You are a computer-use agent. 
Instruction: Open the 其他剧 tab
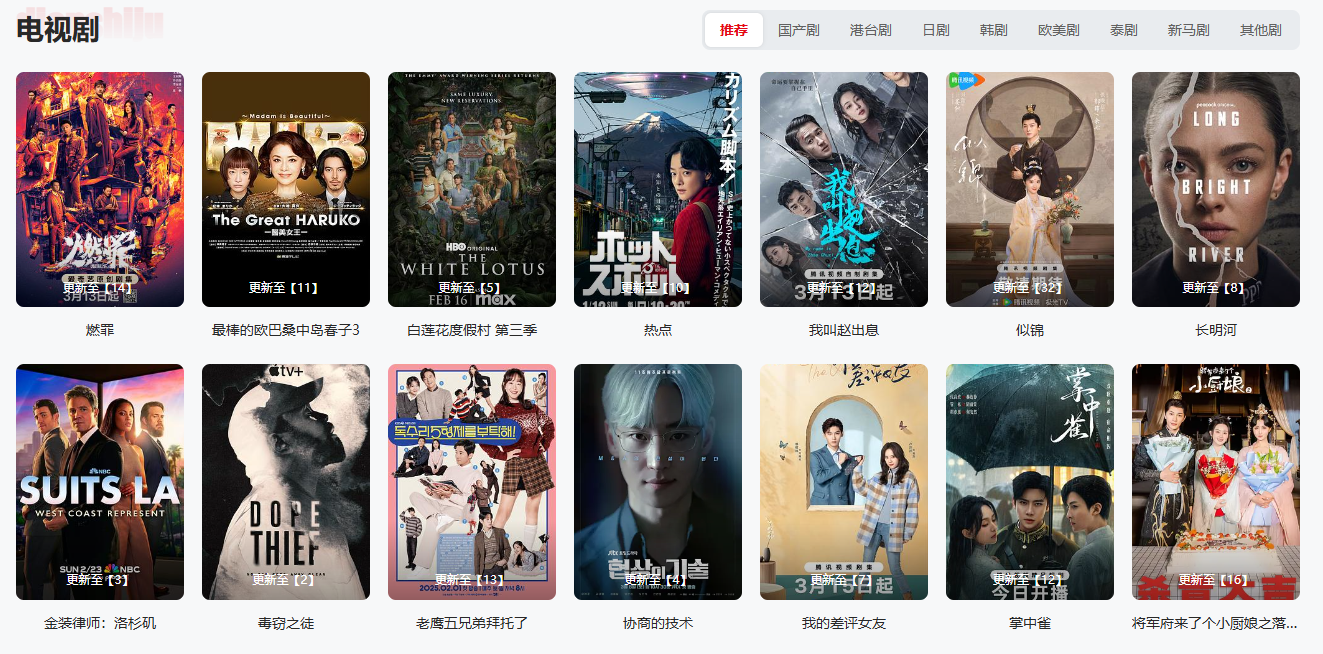tap(1260, 30)
